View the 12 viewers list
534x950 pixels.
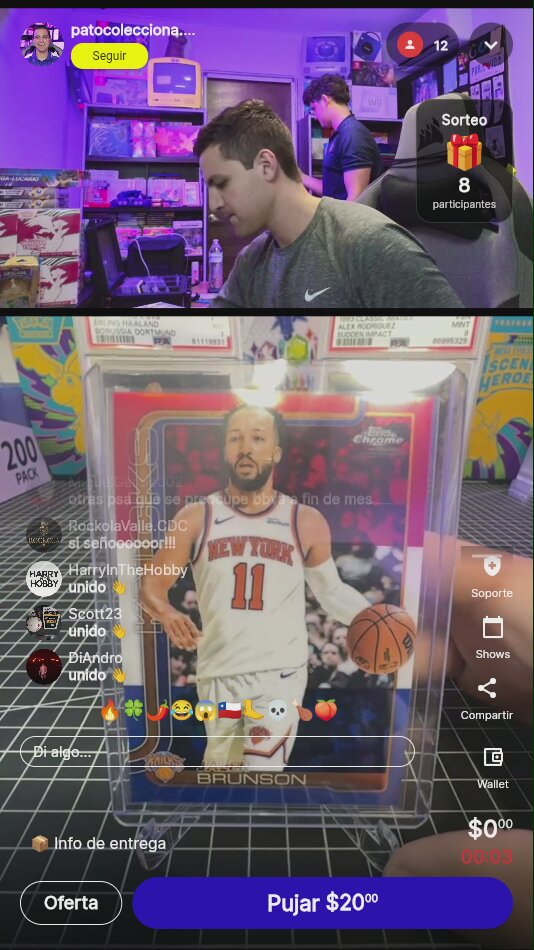point(422,45)
